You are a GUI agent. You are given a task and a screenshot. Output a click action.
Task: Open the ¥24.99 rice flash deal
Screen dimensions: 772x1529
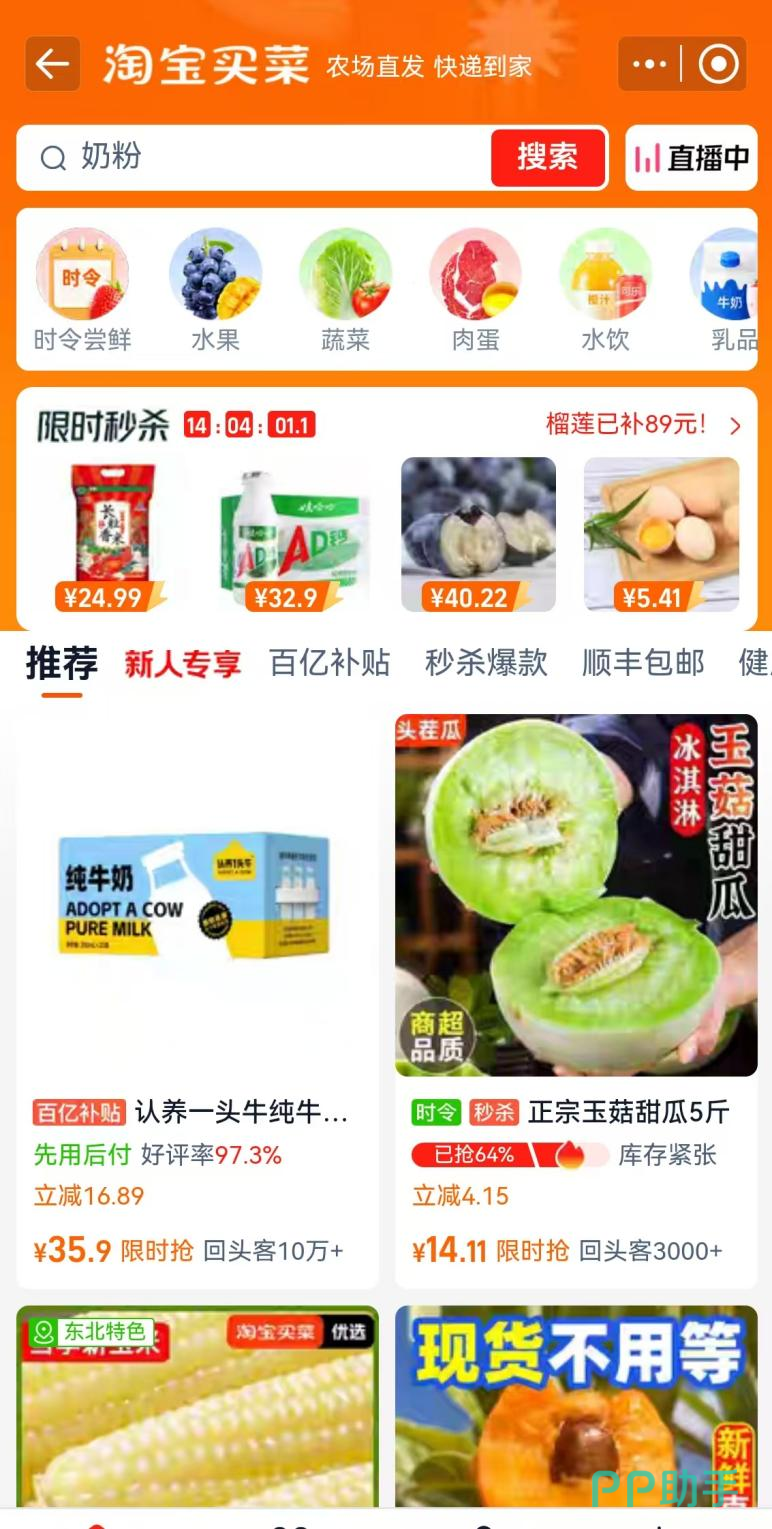(111, 535)
